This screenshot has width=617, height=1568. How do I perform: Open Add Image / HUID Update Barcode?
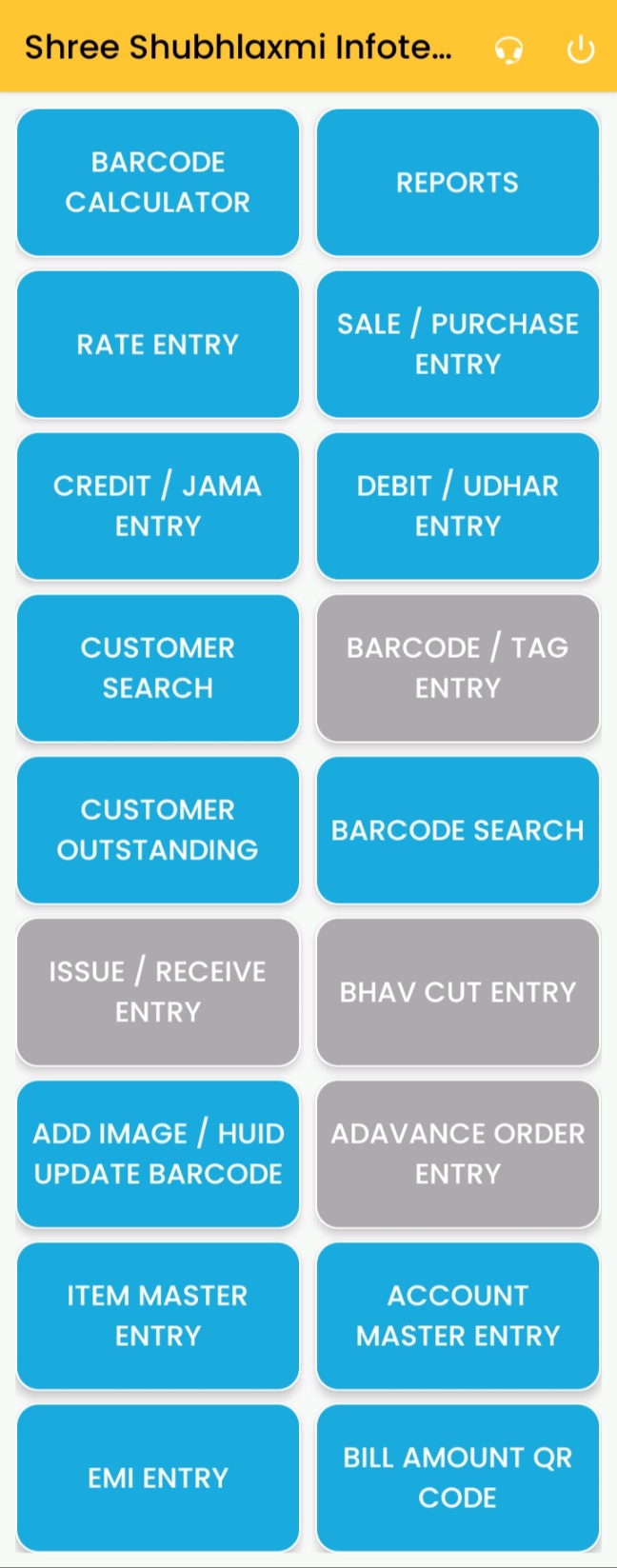coord(158,1153)
